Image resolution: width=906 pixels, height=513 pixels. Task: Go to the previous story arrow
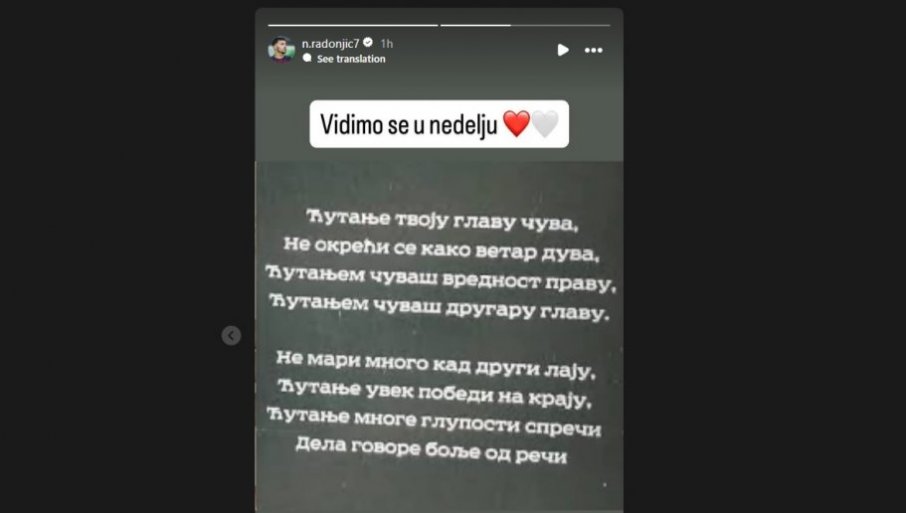231,336
